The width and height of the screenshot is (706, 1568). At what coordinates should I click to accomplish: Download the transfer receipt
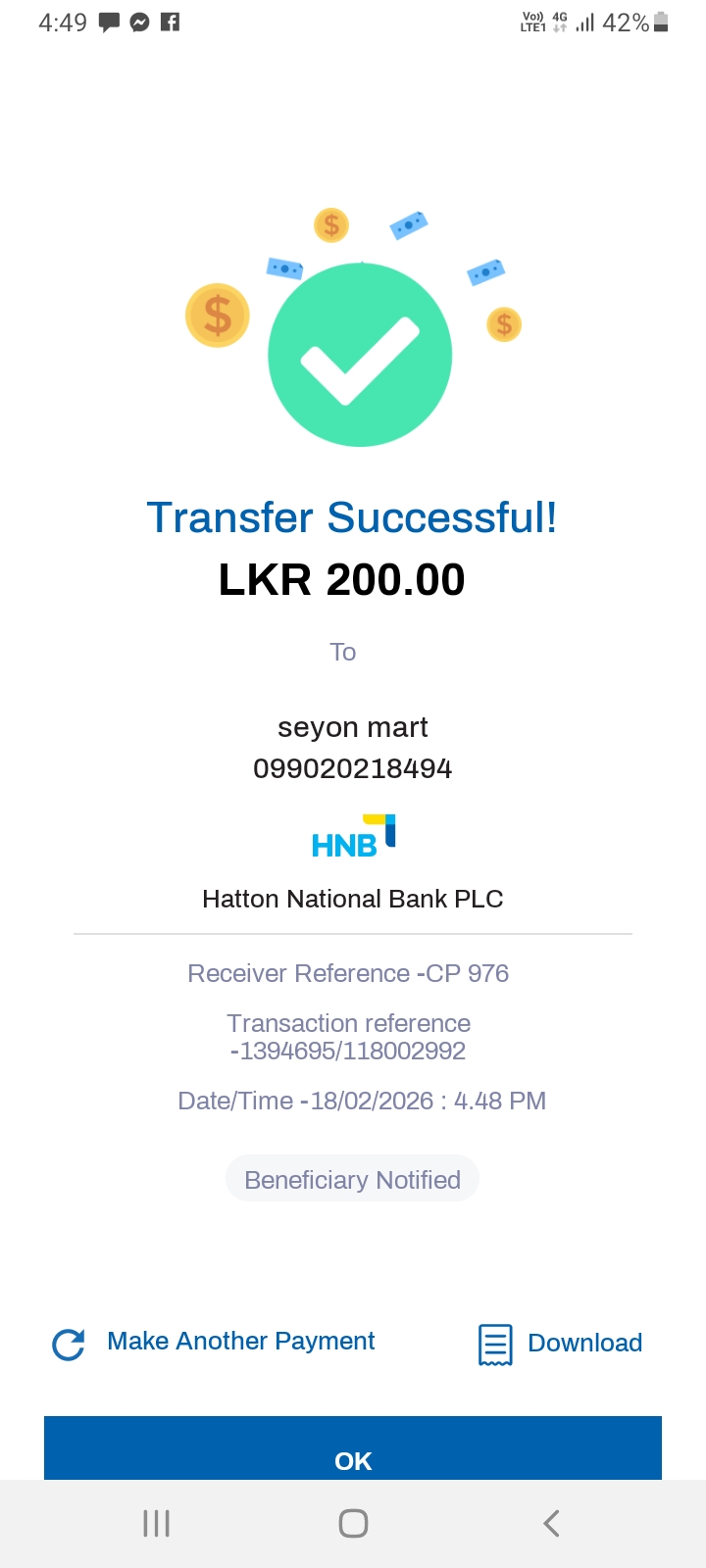[x=561, y=1344]
